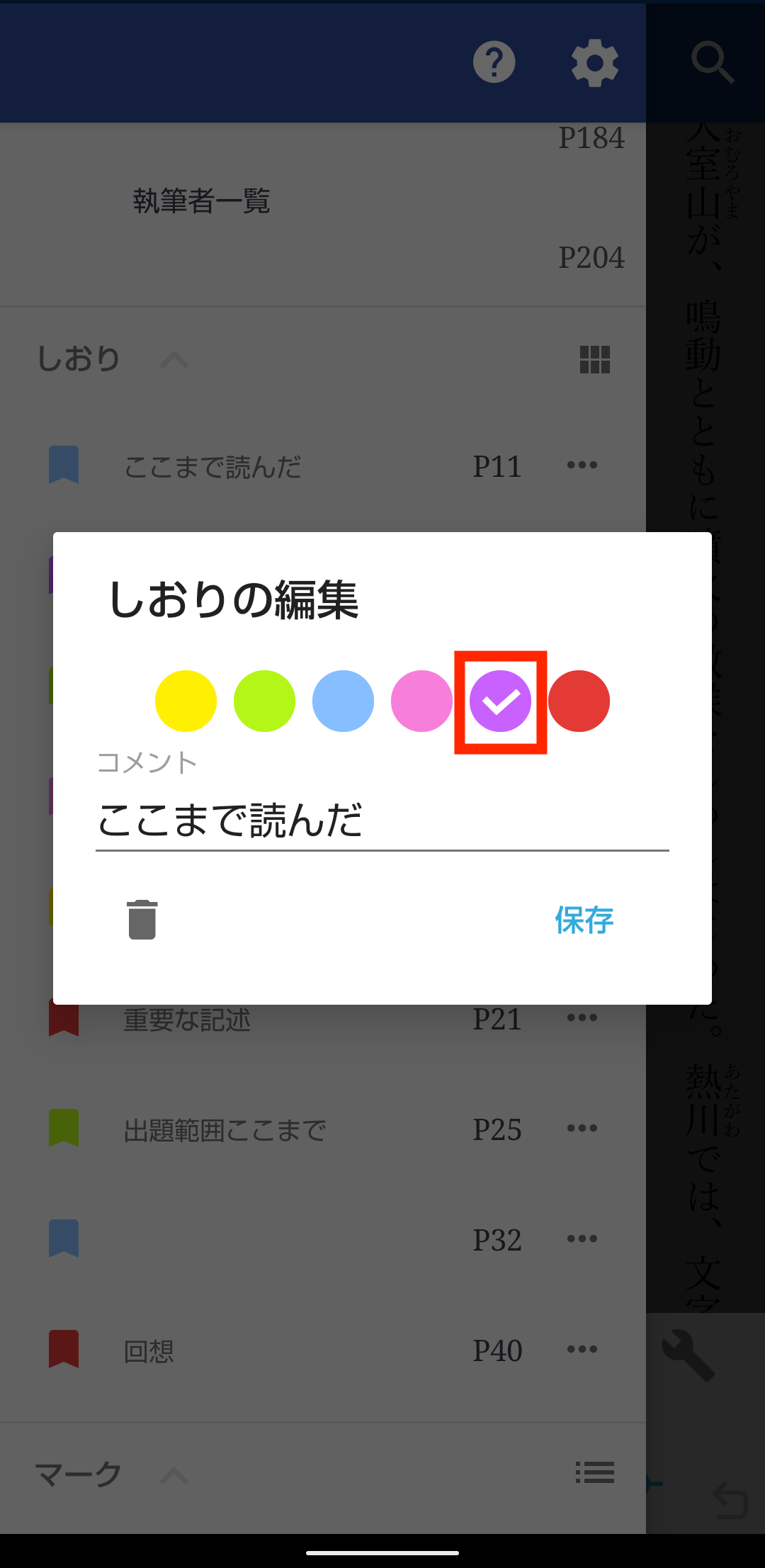The width and height of the screenshot is (765, 1568).
Task: Delete this bookmark with the trash icon
Action: click(142, 920)
